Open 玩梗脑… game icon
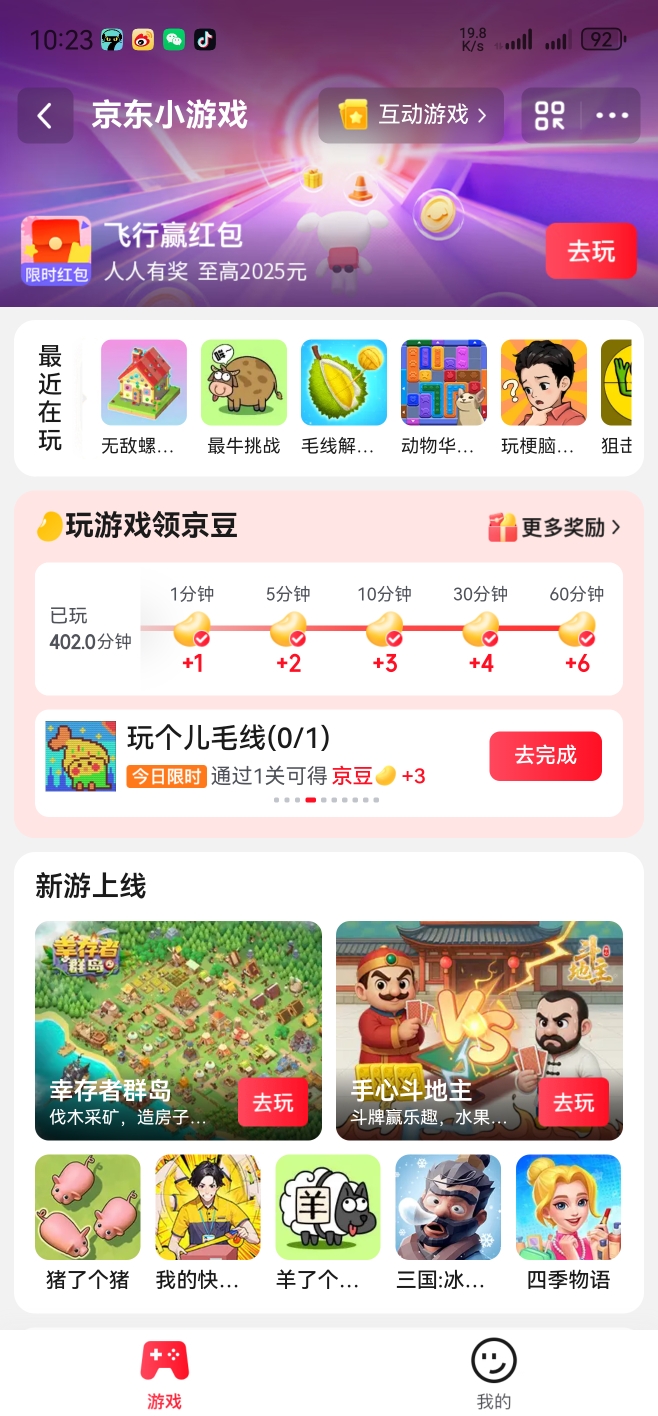This screenshot has width=658, height=1416. click(543, 383)
